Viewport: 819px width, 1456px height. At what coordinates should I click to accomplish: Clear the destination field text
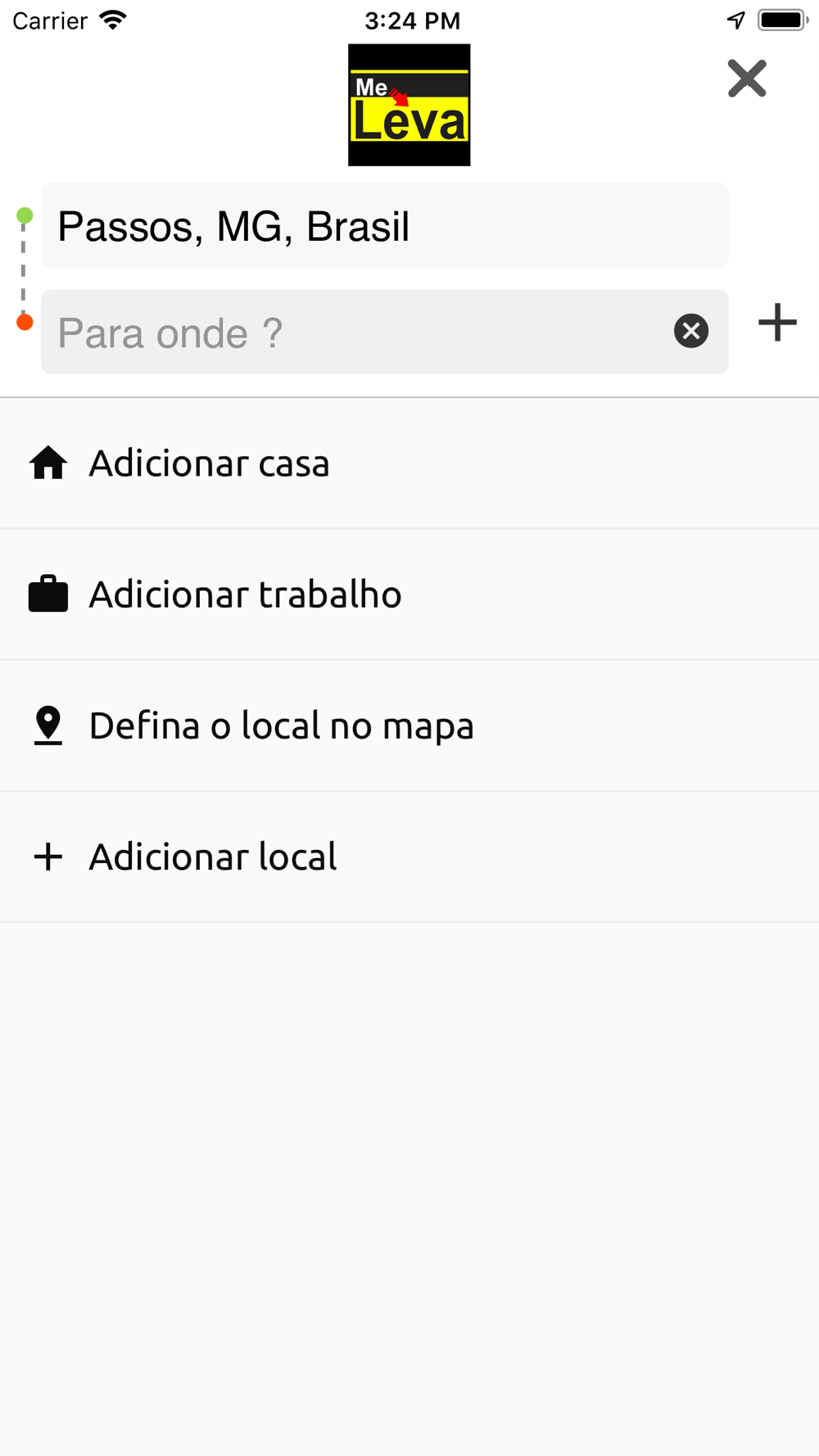coord(691,331)
